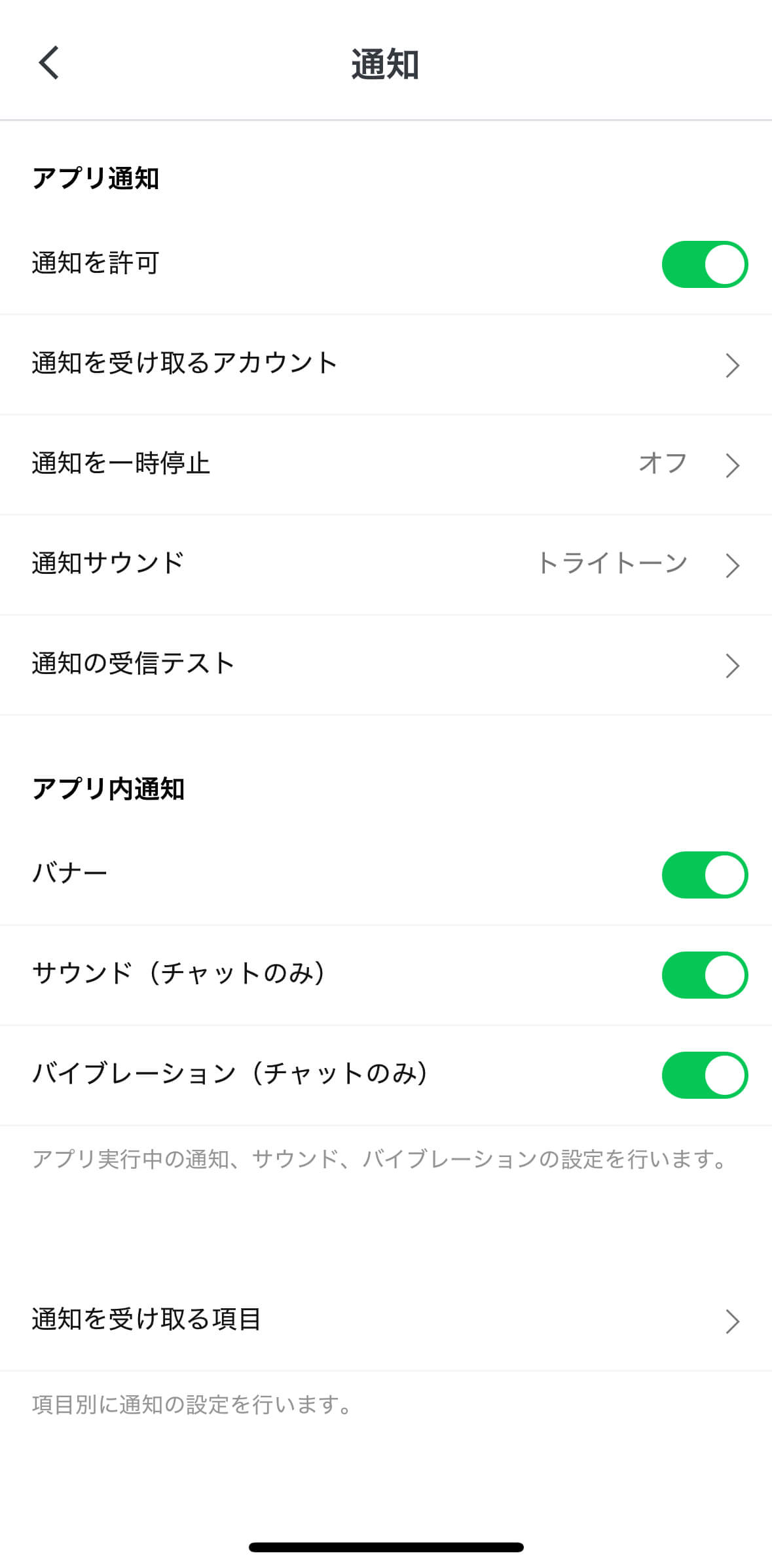
Task: Turn off the 通知を許可 switch
Action: (x=704, y=264)
